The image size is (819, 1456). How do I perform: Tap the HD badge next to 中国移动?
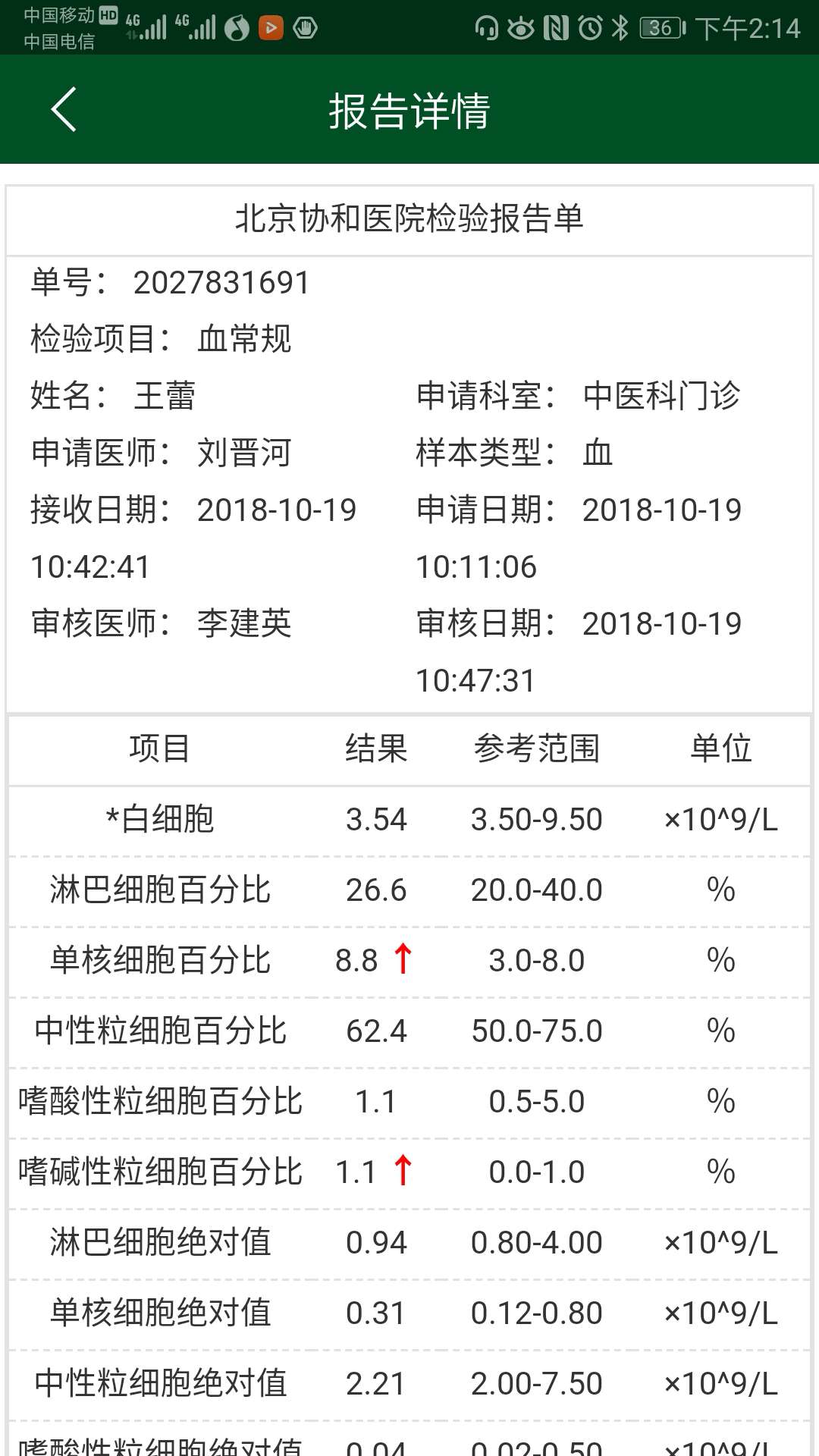click(x=108, y=14)
